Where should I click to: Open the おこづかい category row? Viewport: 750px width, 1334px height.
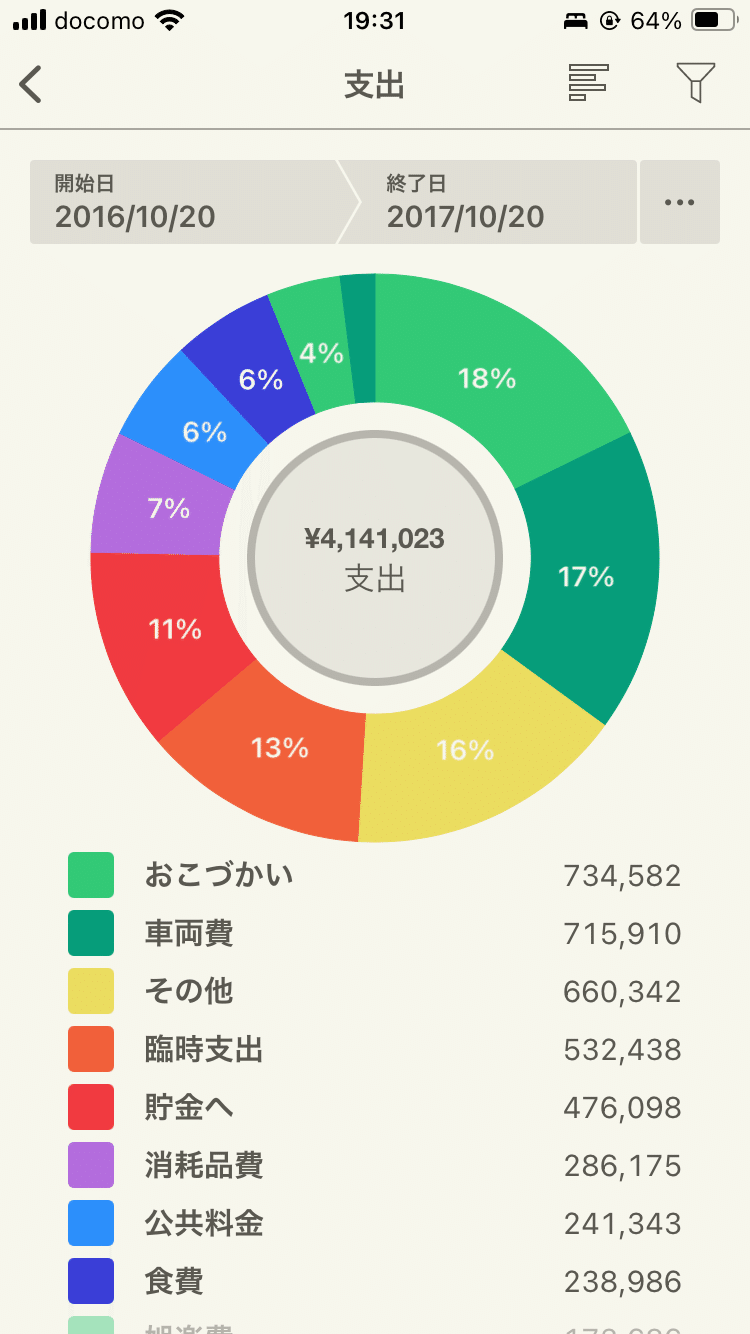click(375, 876)
